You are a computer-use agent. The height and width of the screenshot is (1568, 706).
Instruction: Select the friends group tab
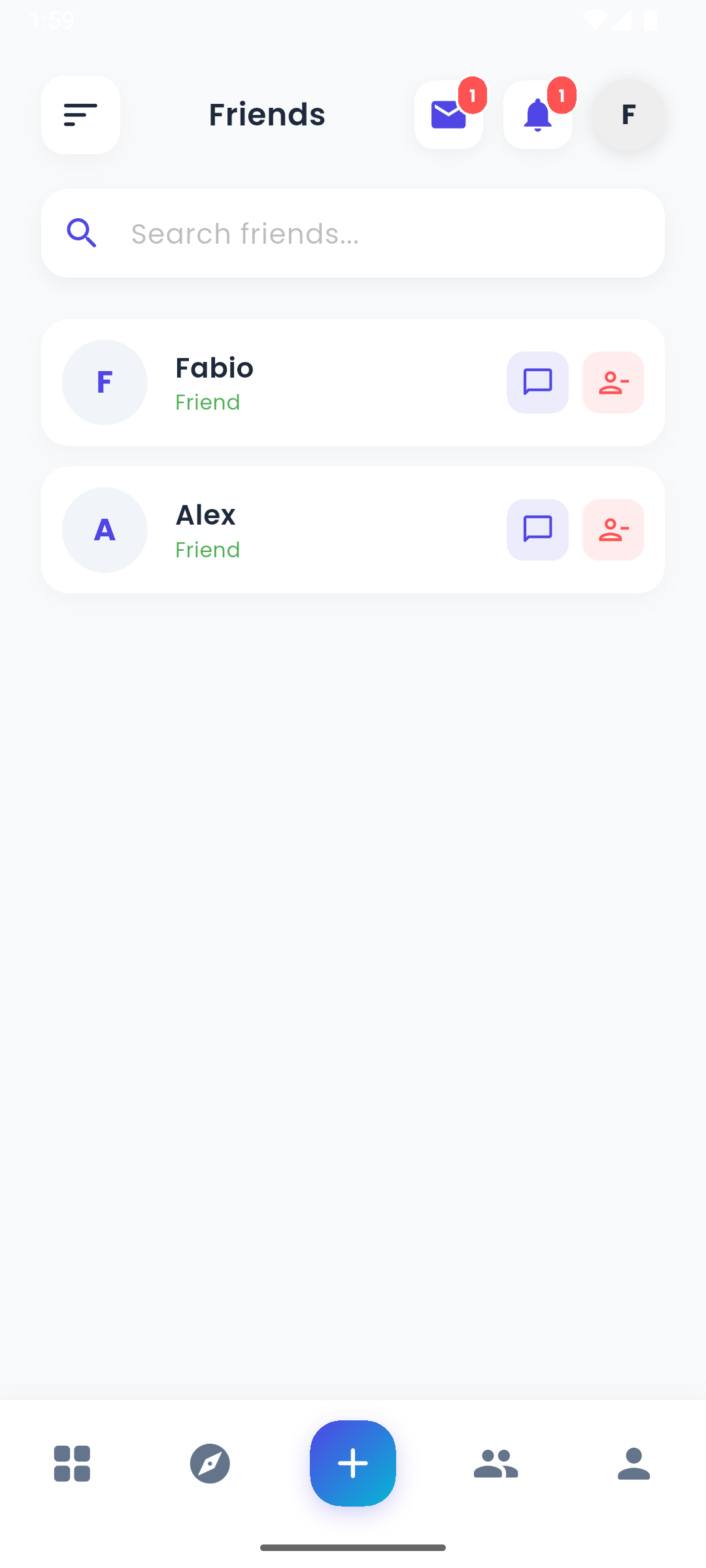click(496, 1463)
